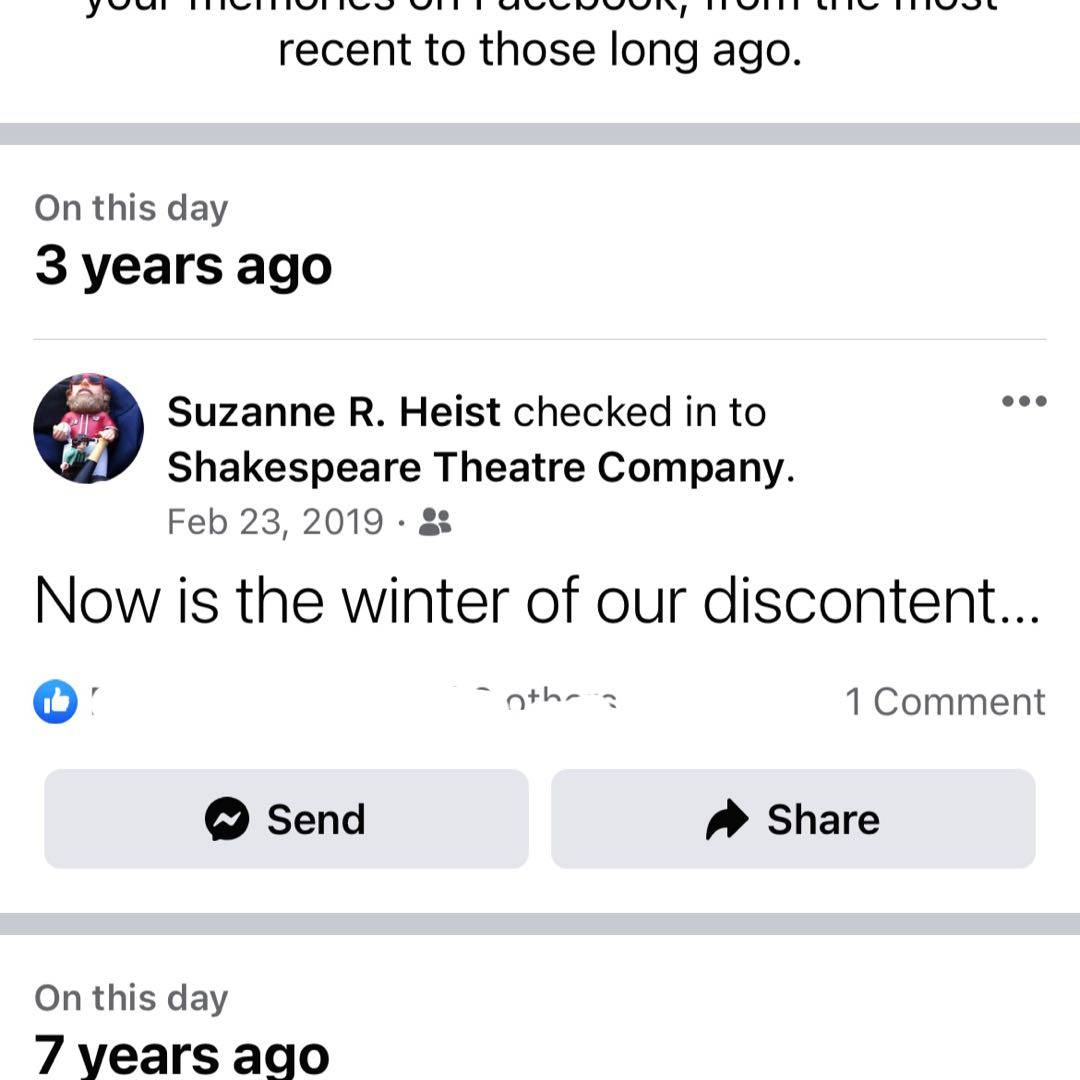Open the list of people who liked
This screenshot has width=1080, height=1080.
56,702
